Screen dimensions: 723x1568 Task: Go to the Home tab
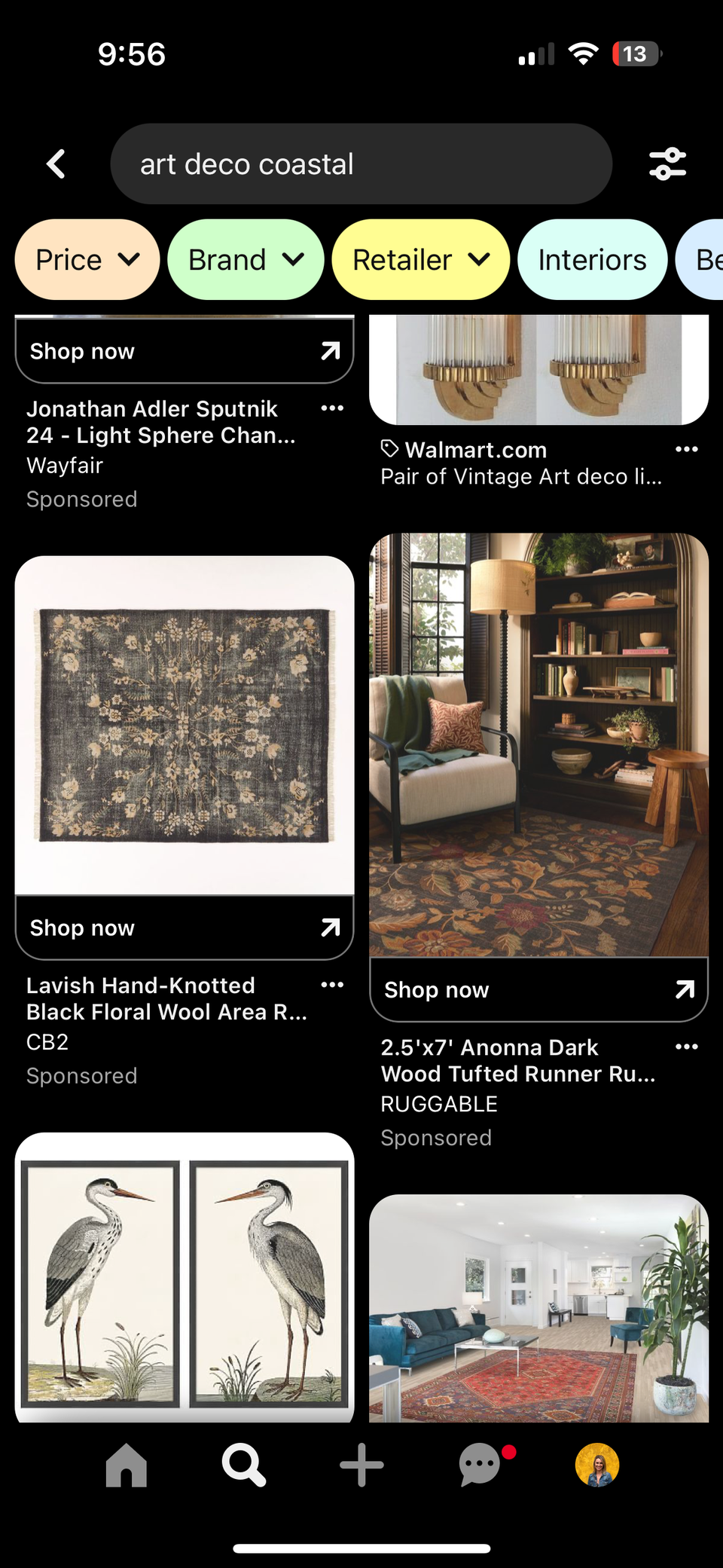tap(127, 1466)
